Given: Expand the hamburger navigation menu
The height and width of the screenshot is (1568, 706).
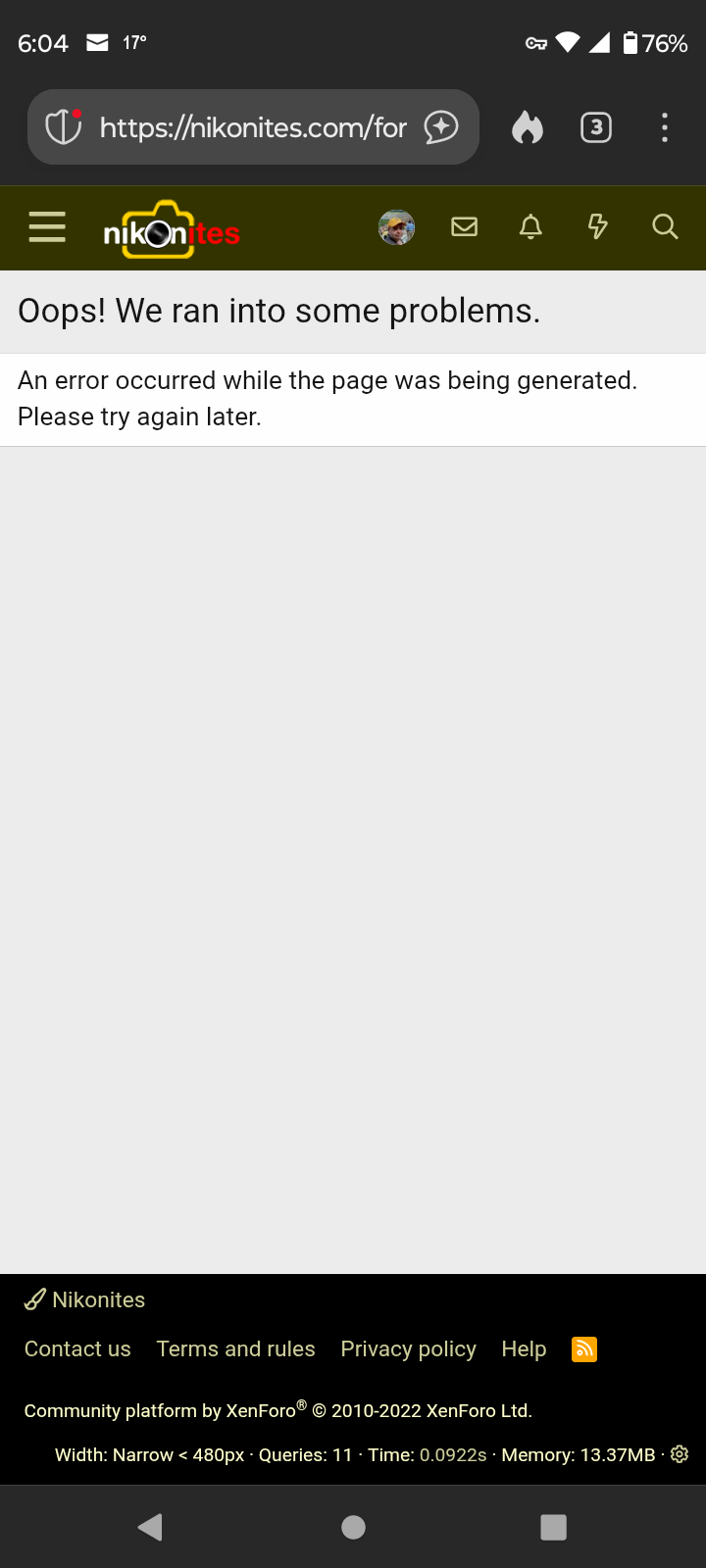Looking at the screenshot, I should point(46,226).
